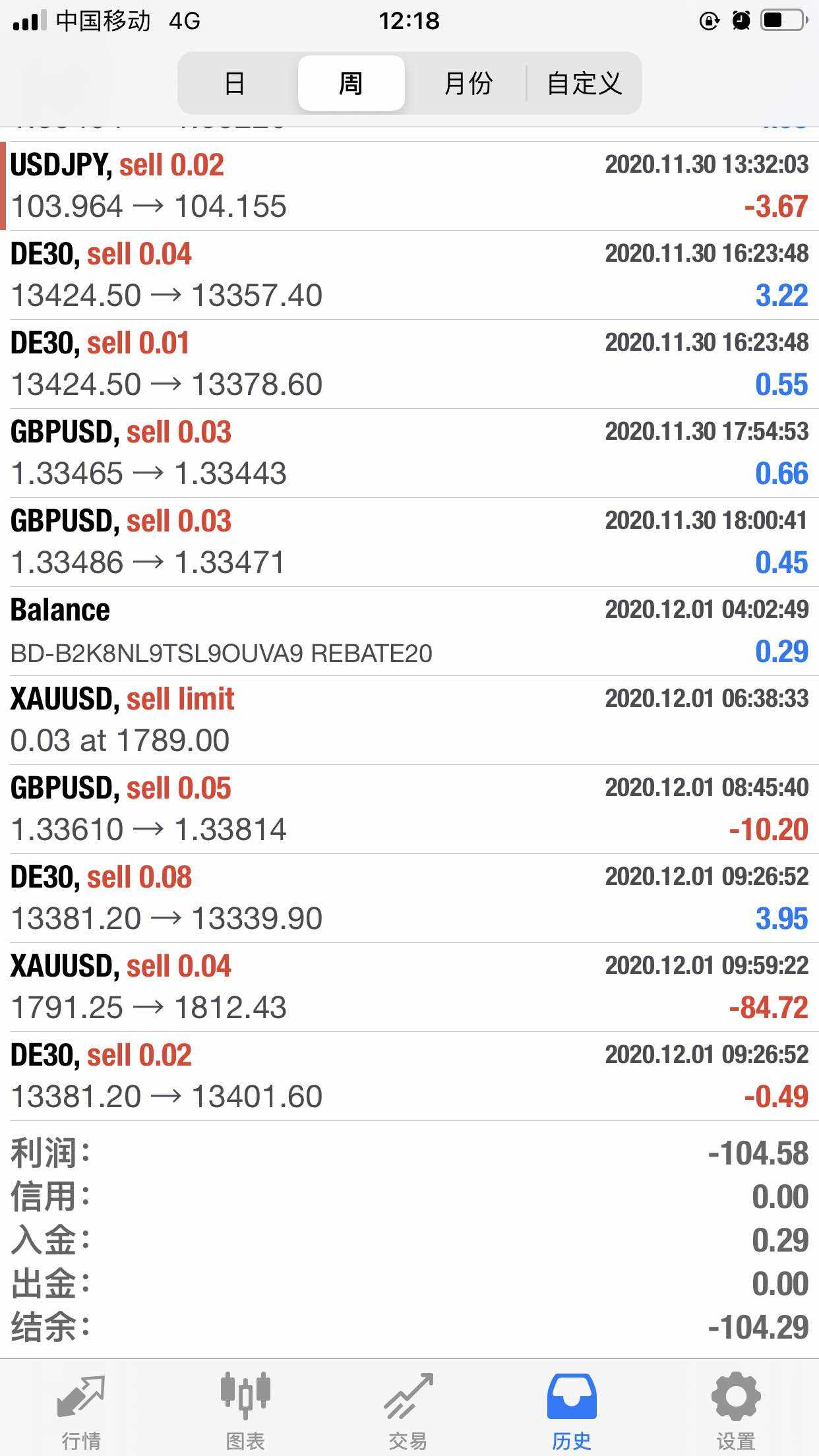This screenshot has height=1456, width=819.
Task: Open the Balance REBATE20 entry
Action: click(409, 631)
